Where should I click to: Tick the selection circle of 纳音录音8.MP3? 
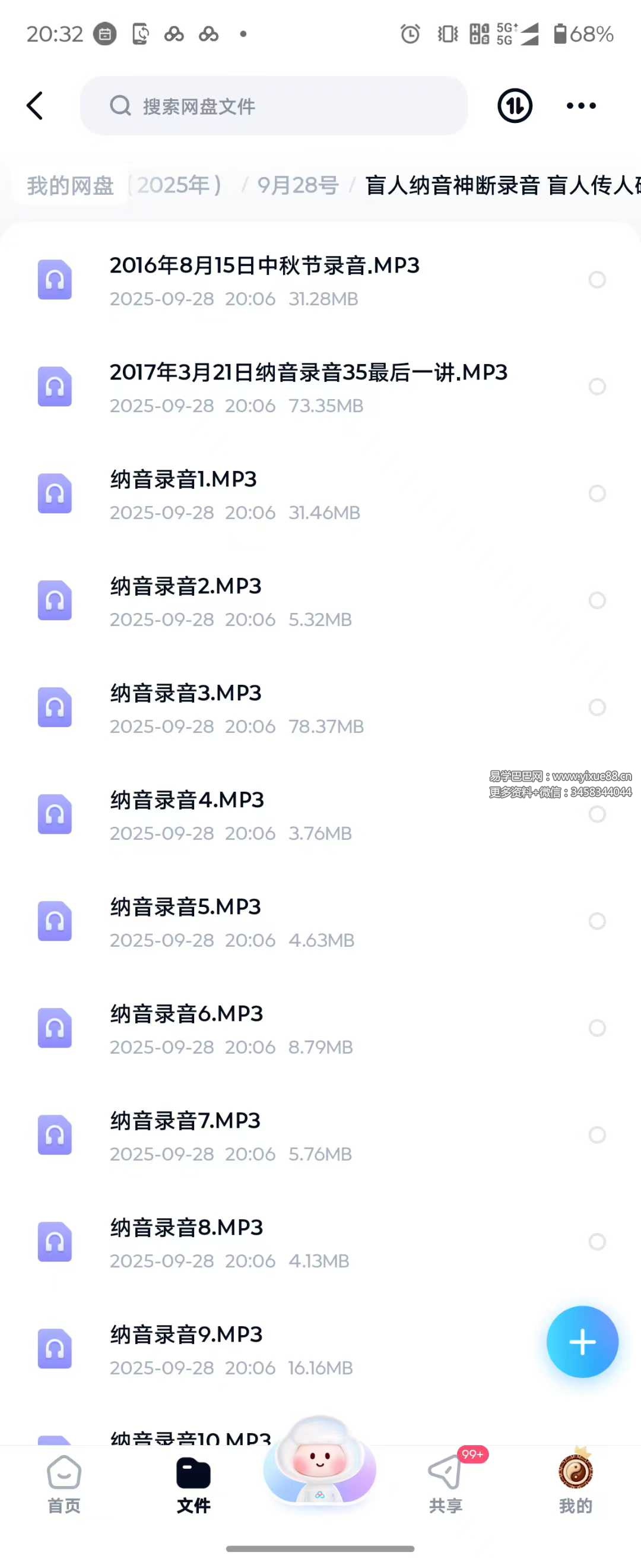pos(597,1243)
